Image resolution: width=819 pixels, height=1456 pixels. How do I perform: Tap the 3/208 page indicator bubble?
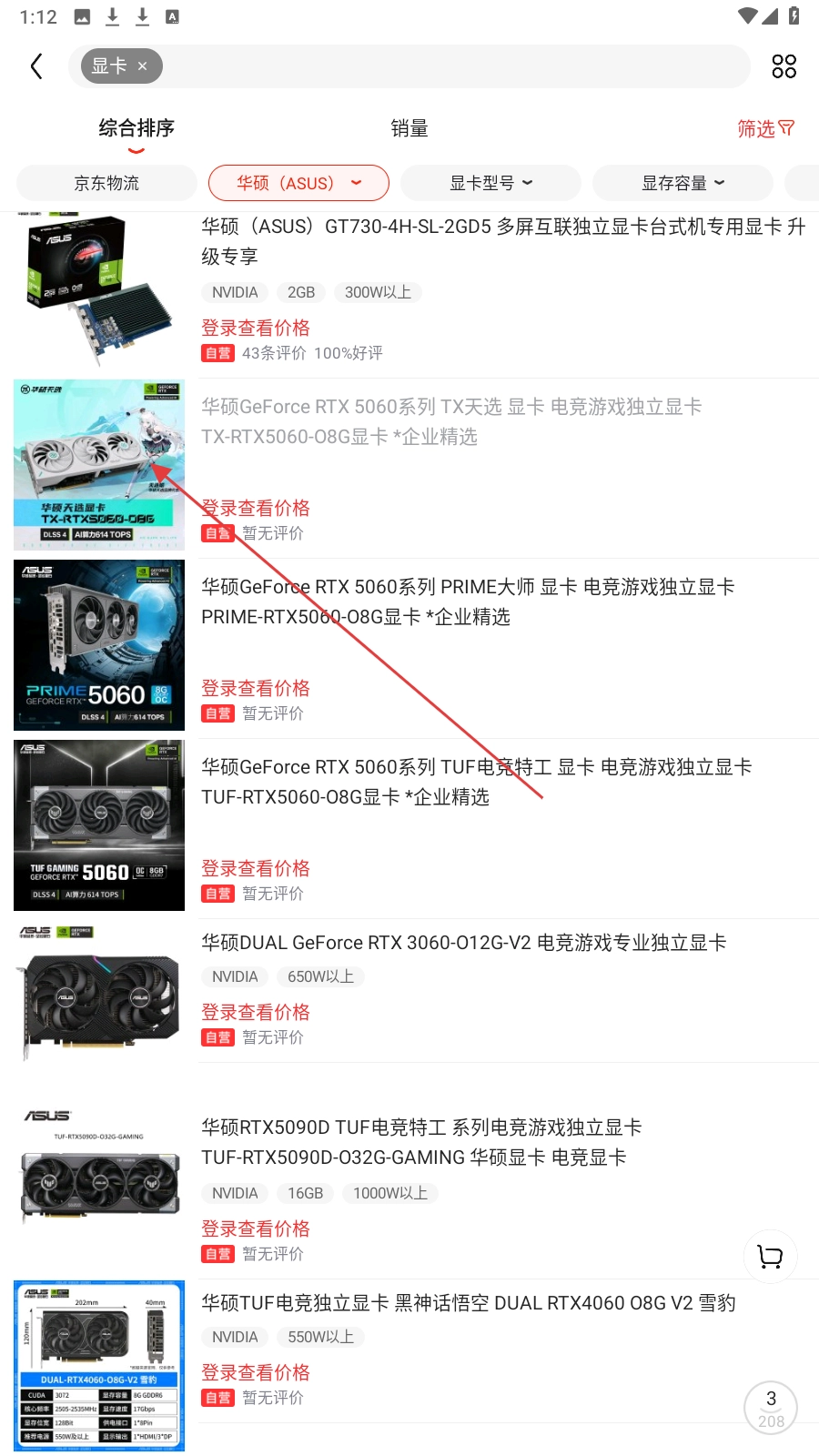click(770, 1408)
